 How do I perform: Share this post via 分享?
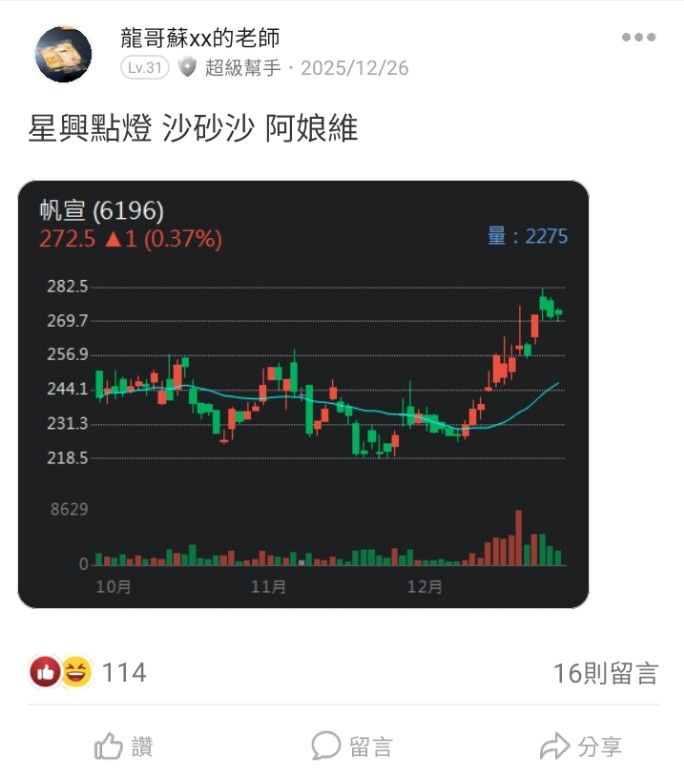581,746
